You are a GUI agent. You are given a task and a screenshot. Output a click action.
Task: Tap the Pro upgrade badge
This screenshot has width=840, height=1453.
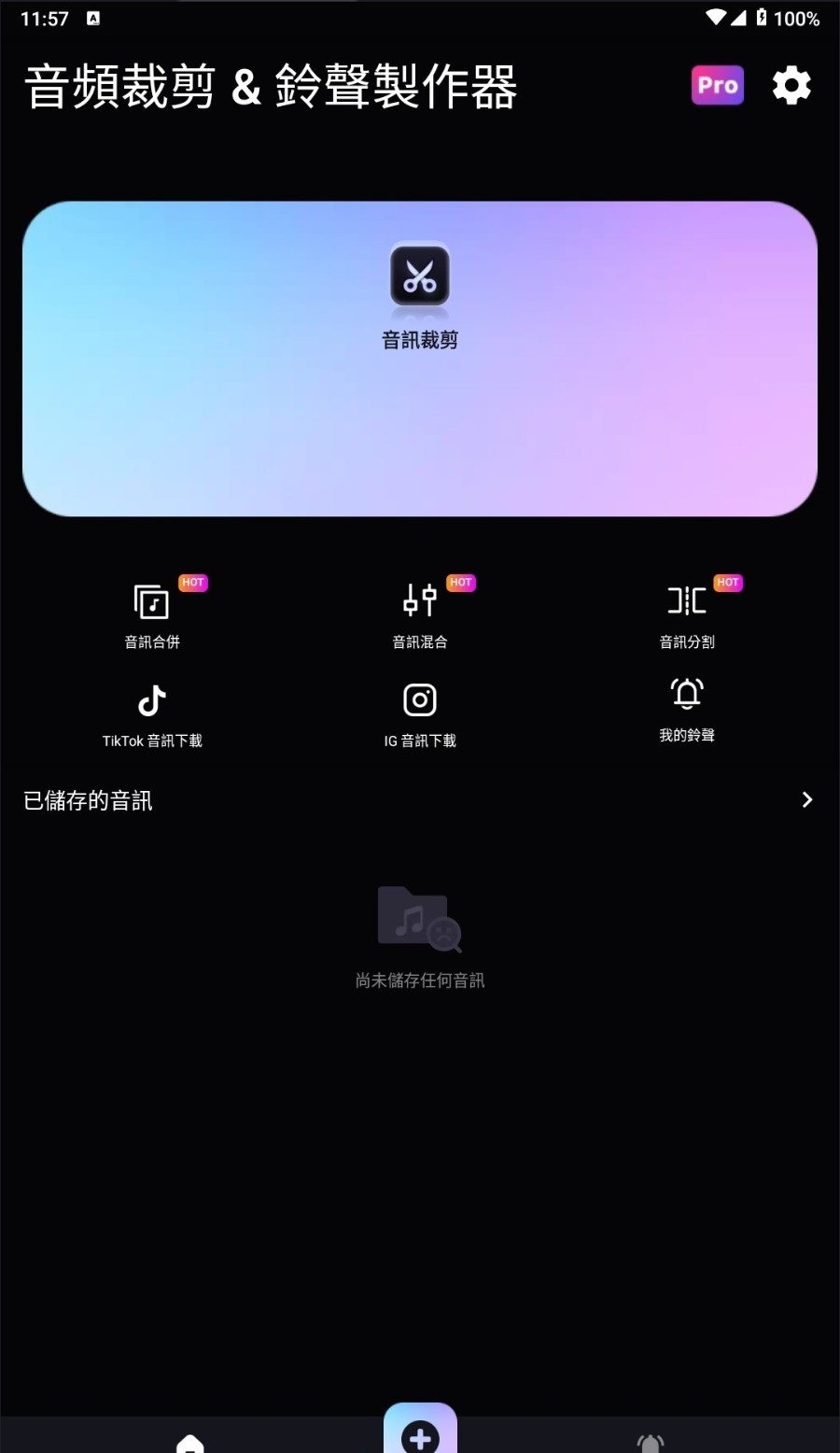point(717,86)
